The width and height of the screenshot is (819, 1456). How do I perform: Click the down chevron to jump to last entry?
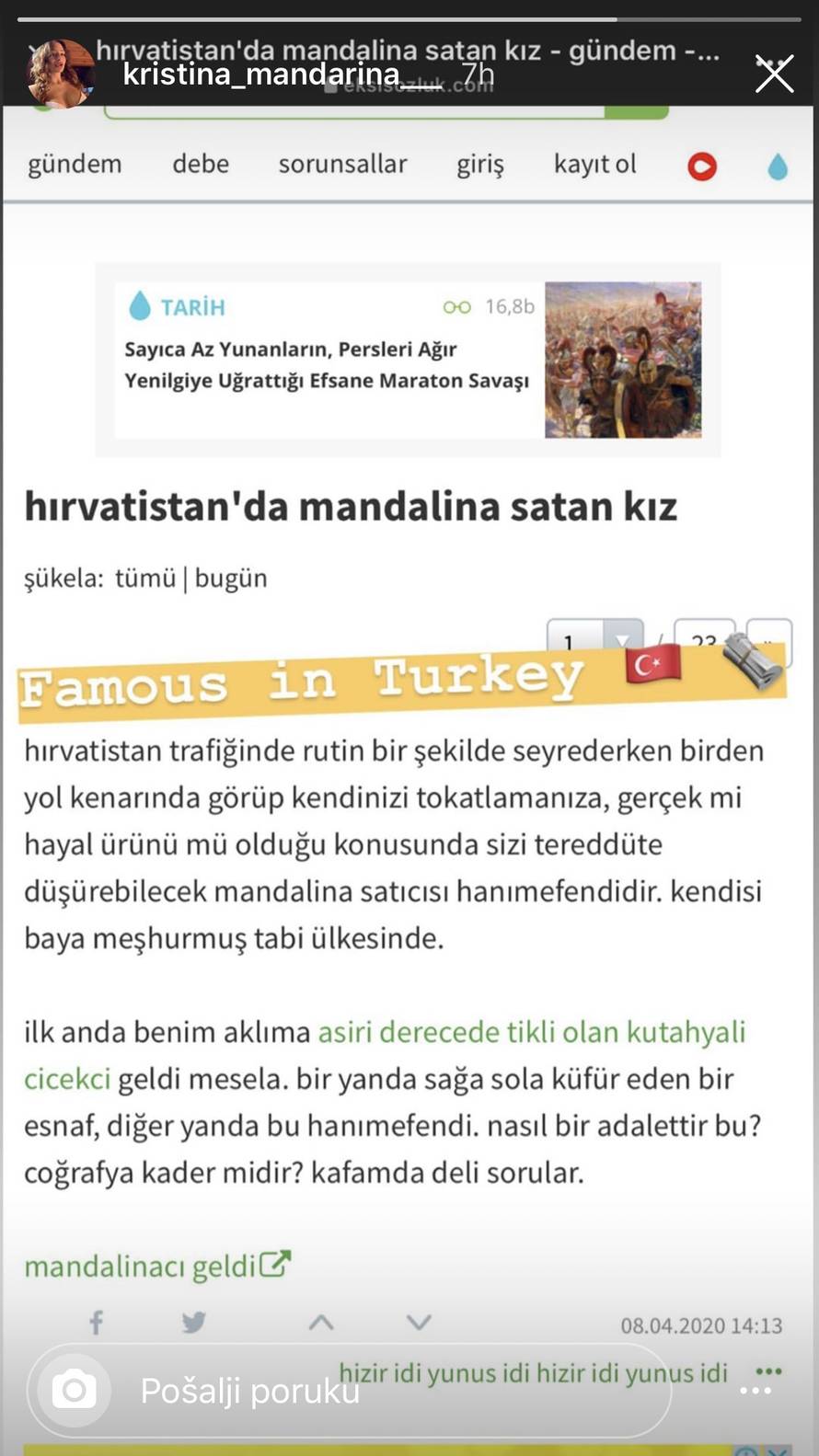tap(419, 1323)
